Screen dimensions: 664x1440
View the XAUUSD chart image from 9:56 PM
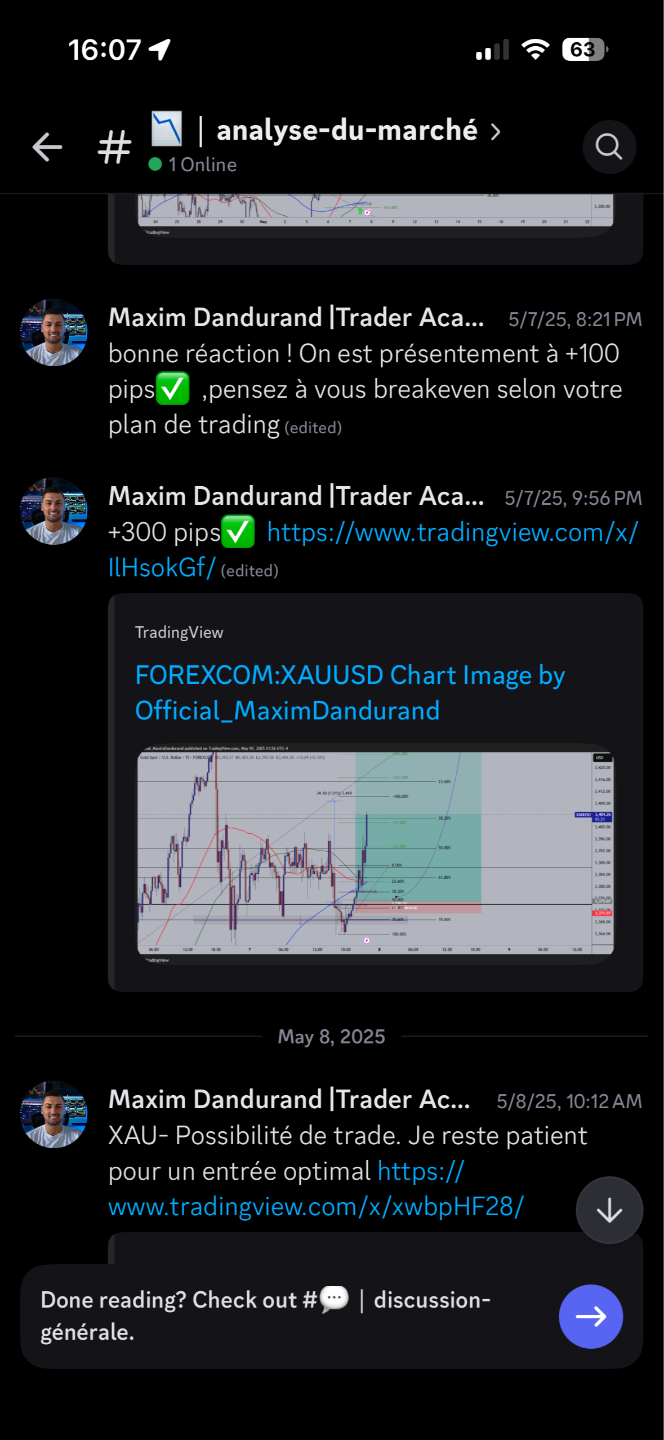click(375, 851)
